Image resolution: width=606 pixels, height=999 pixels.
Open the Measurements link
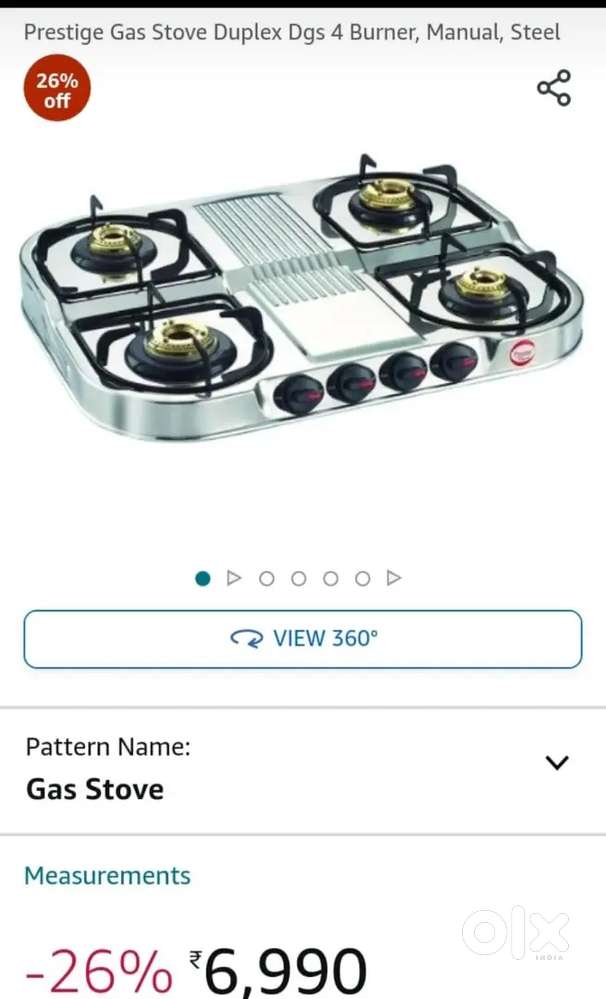click(107, 875)
